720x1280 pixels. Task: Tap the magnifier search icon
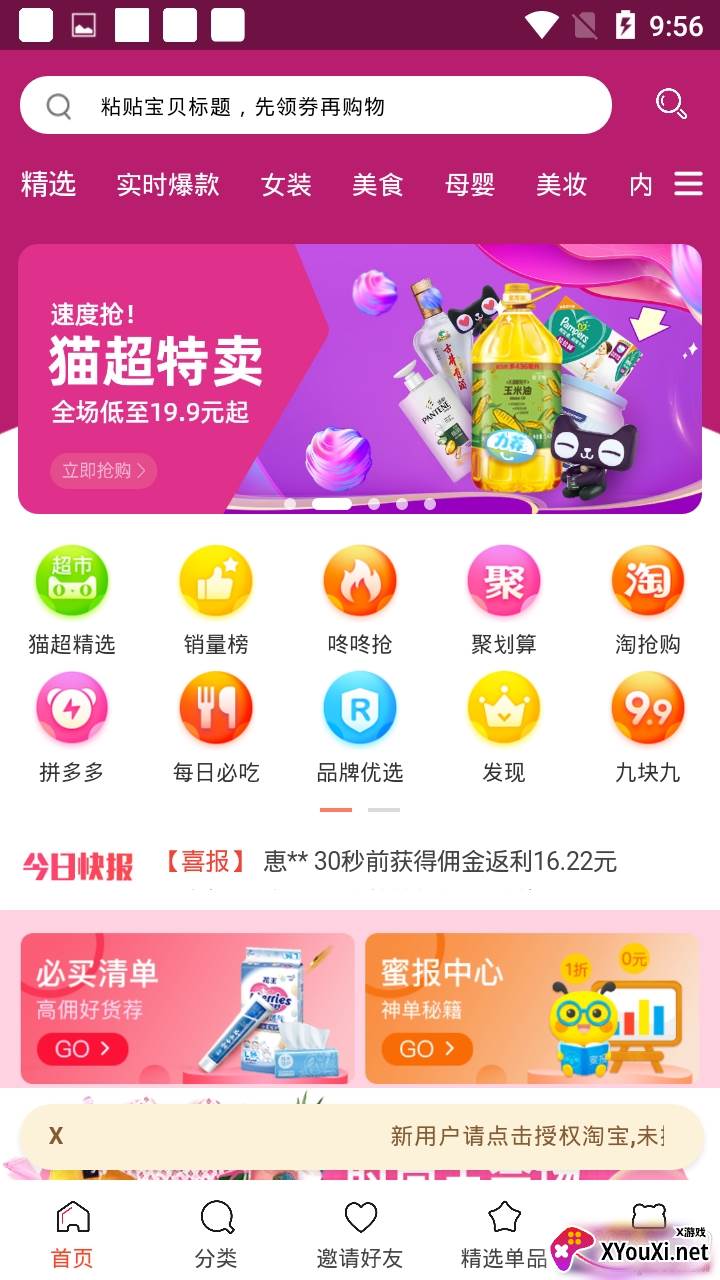tap(670, 104)
